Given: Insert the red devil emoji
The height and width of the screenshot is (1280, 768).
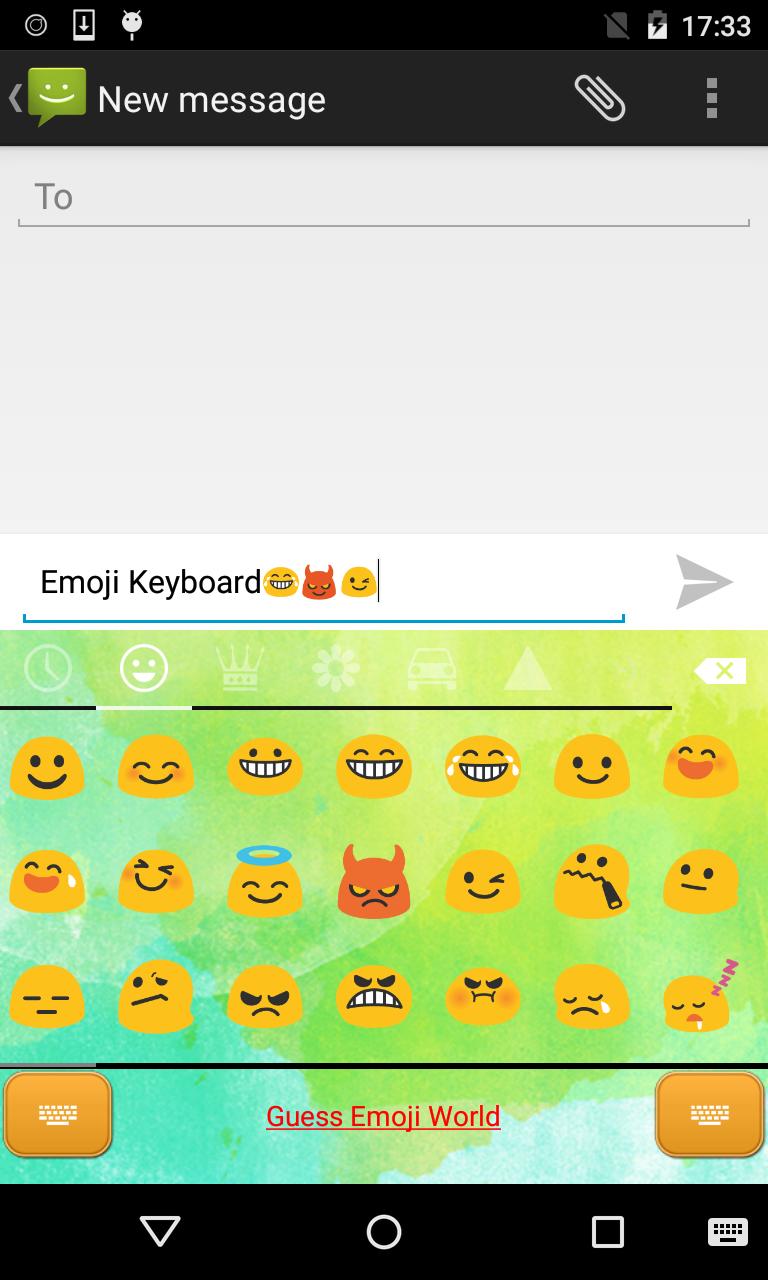Looking at the screenshot, I should [x=374, y=880].
